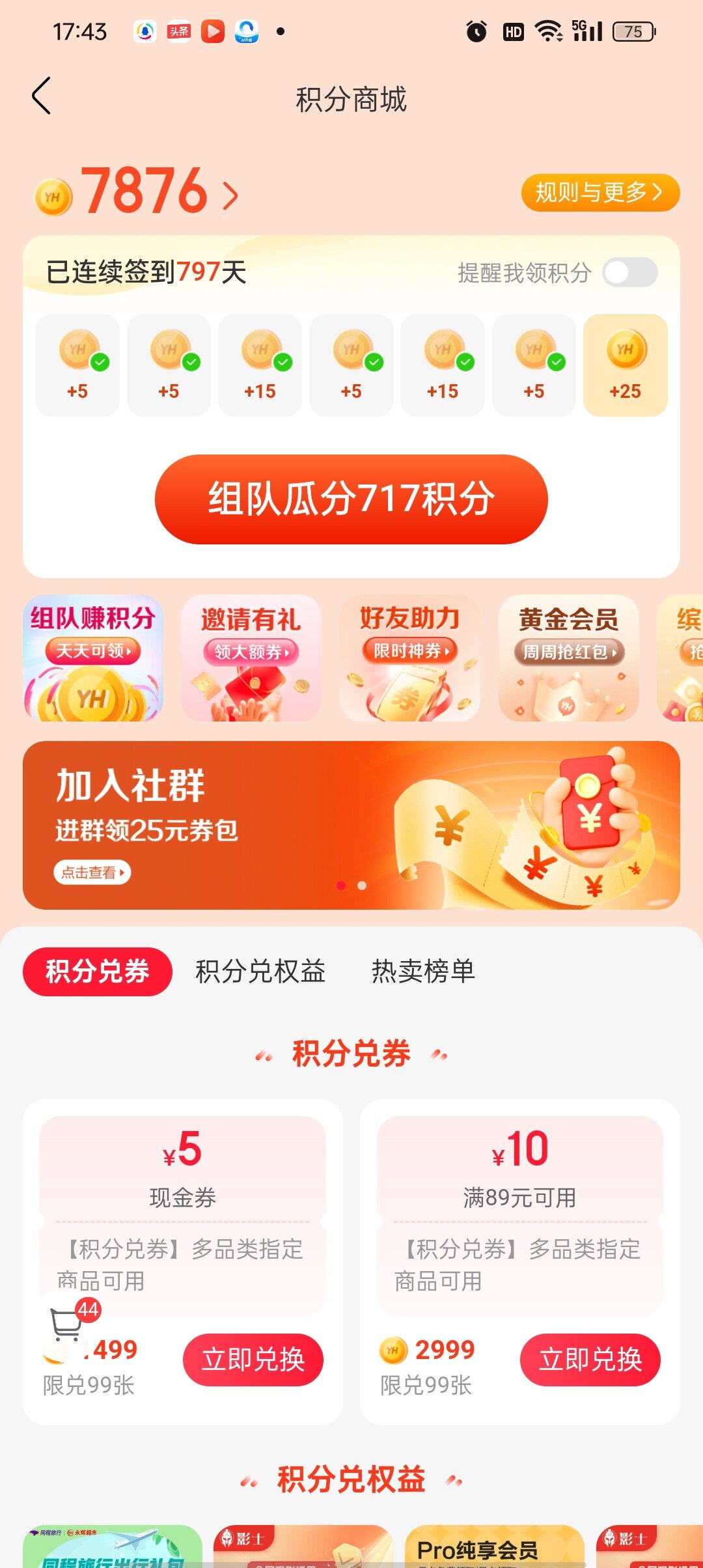Open 规则与更多

600,193
